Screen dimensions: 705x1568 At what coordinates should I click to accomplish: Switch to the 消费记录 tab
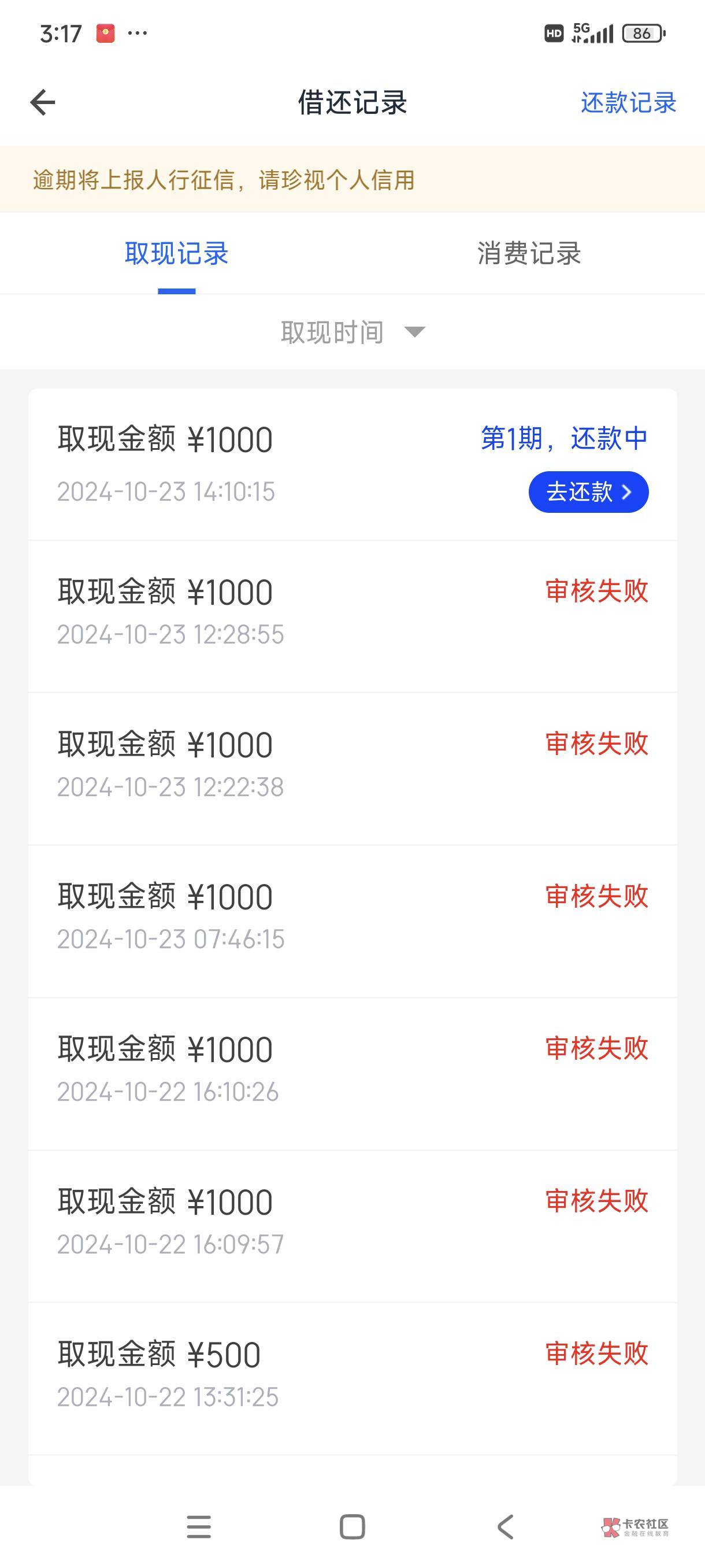pos(529,253)
